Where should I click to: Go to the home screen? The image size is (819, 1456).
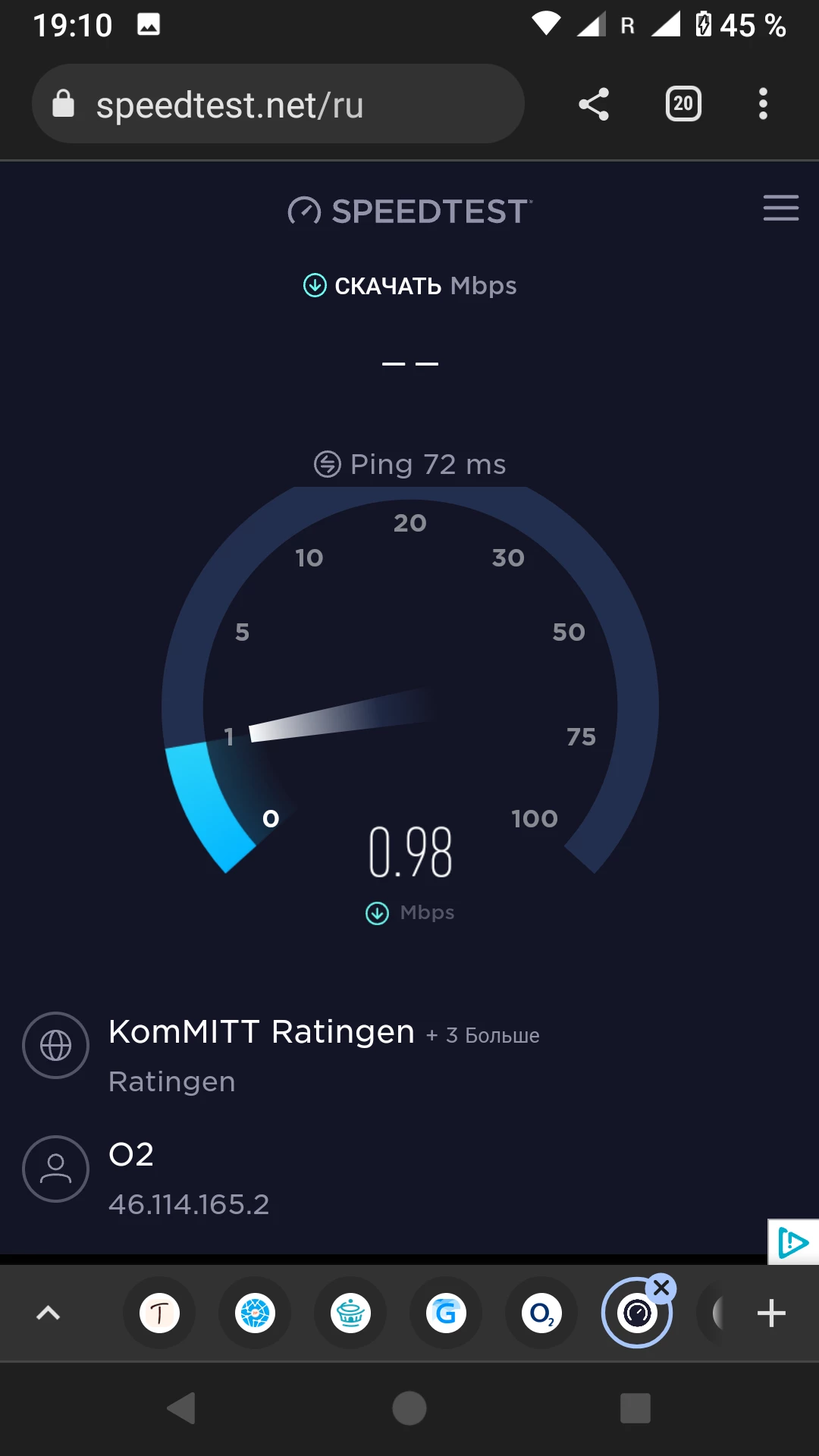[409, 1408]
